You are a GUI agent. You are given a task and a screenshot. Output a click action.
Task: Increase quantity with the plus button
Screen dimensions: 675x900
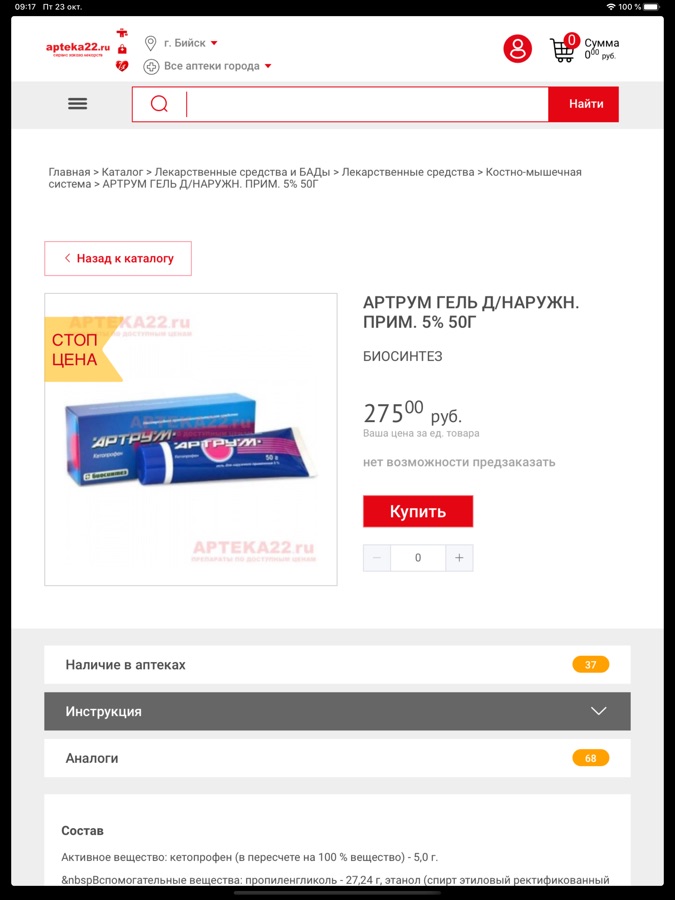459,557
